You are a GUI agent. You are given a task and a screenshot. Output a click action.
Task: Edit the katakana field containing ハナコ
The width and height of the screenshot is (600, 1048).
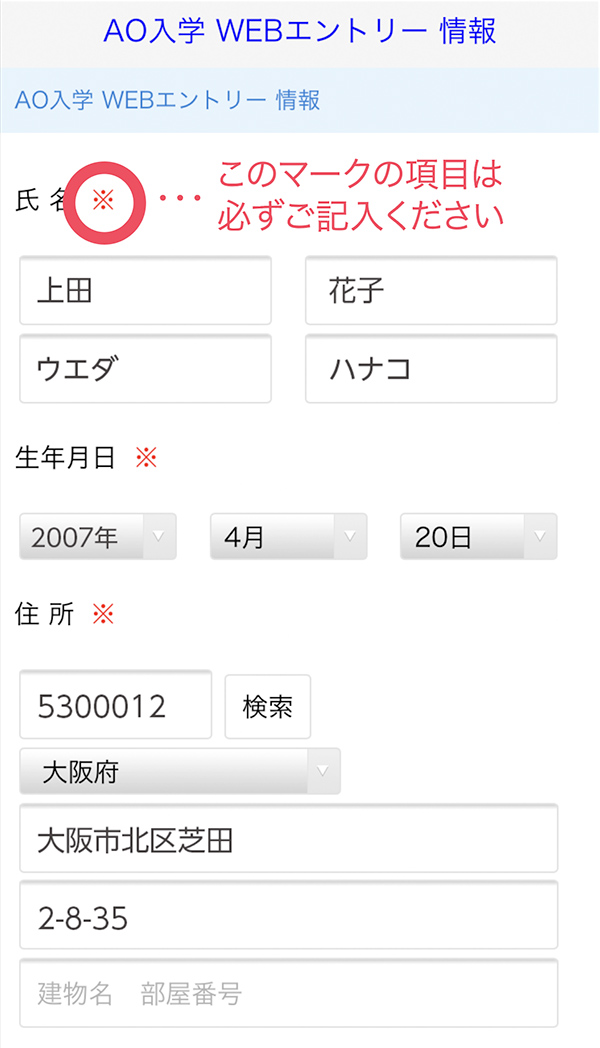click(431, 369)
